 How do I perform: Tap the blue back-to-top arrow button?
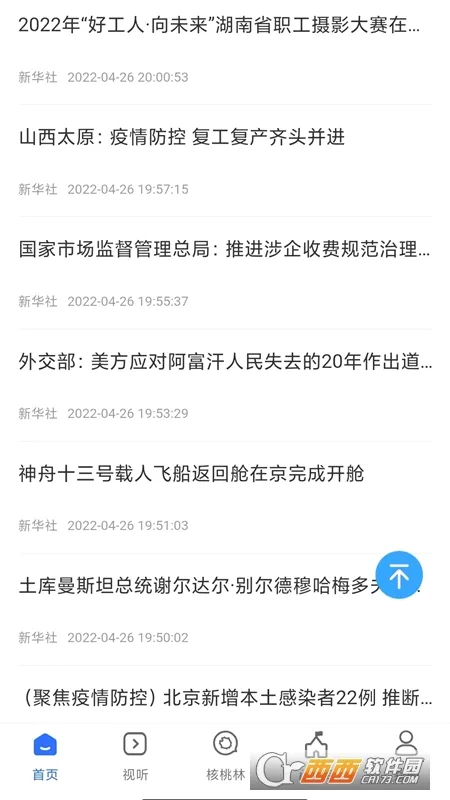click(x=399, y=574)
